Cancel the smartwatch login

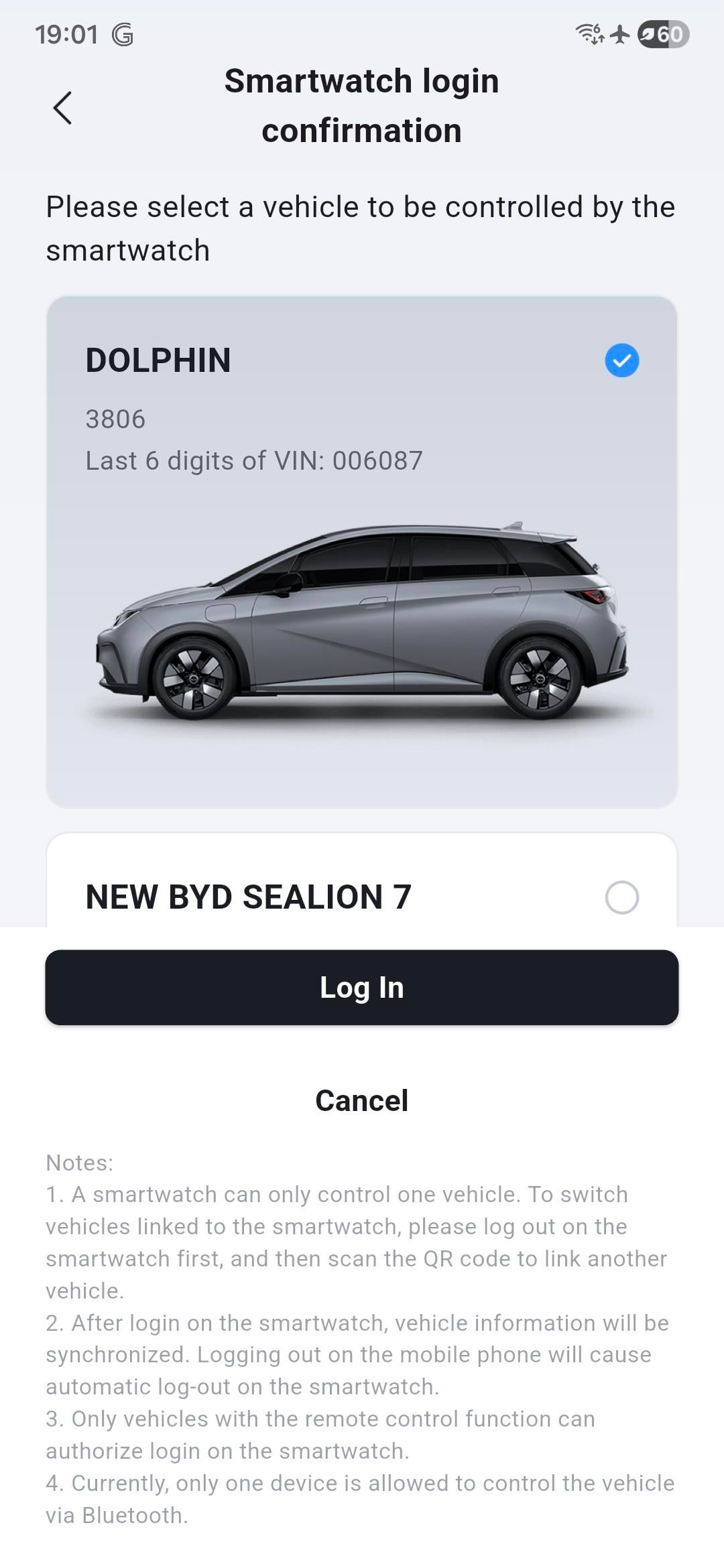[362, 1100]
